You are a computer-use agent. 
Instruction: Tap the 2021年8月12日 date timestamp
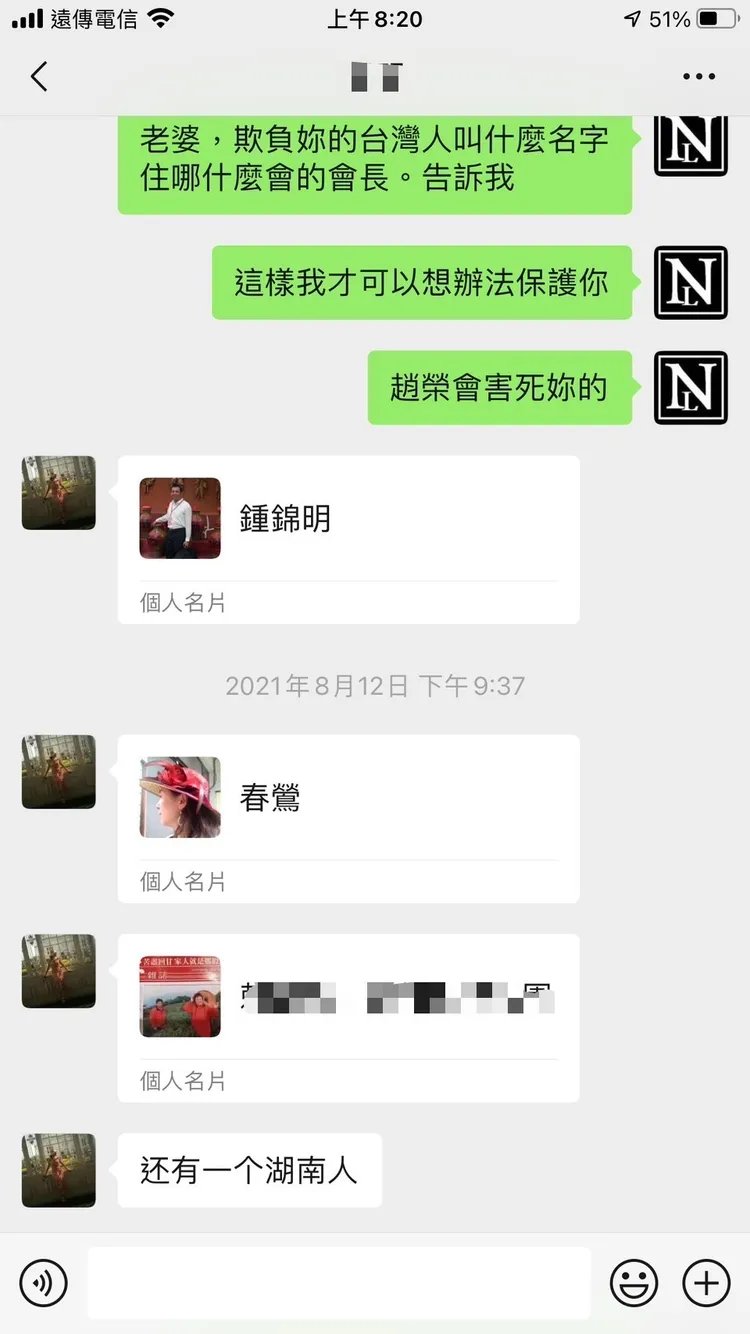pyautogui.click(x=375, y=686)
